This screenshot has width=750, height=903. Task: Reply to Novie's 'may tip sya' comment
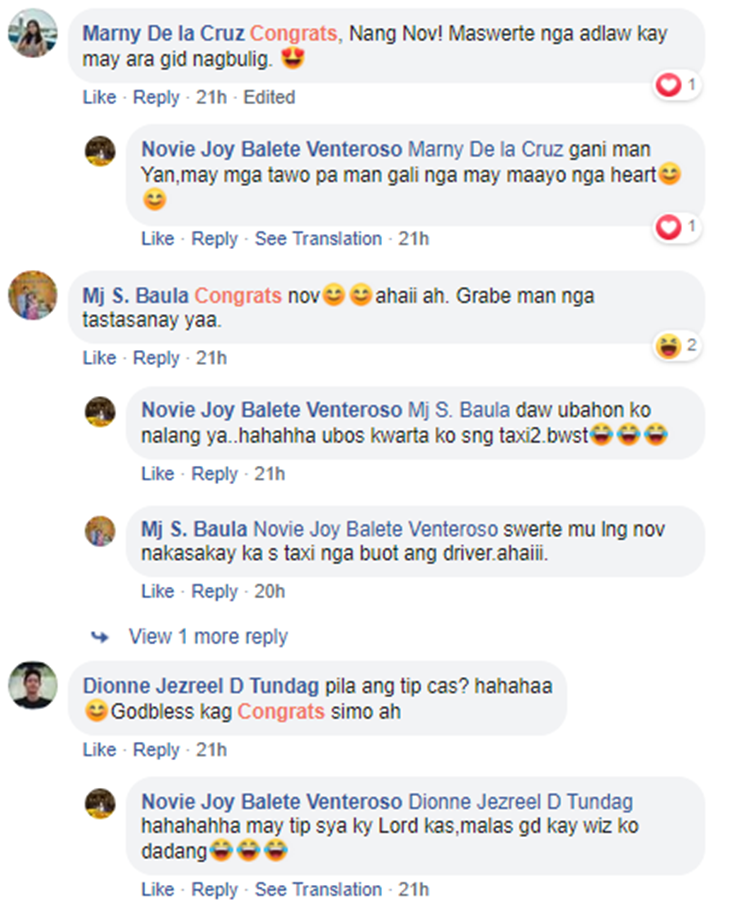coord(214,888)
